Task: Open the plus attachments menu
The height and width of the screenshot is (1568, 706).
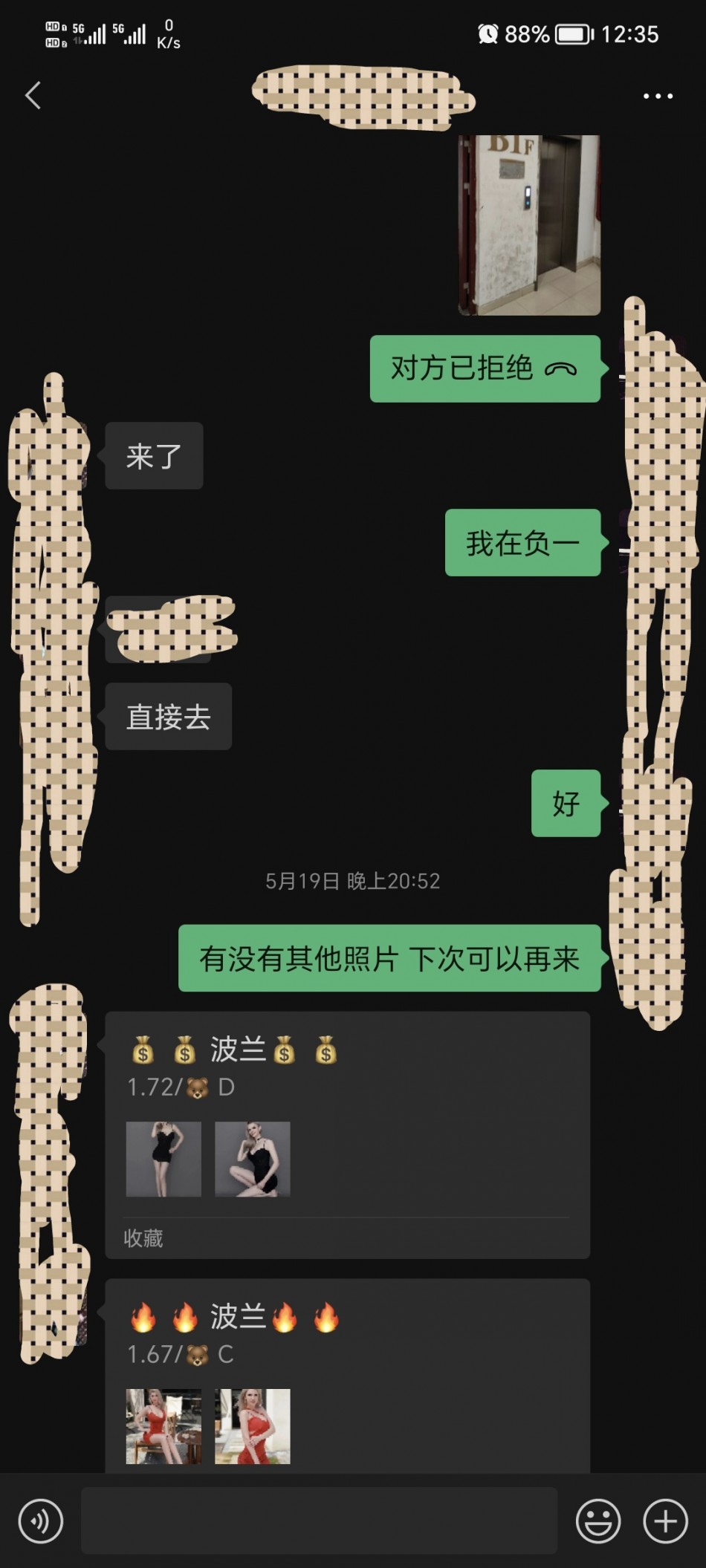Action: coord(665,1520)
